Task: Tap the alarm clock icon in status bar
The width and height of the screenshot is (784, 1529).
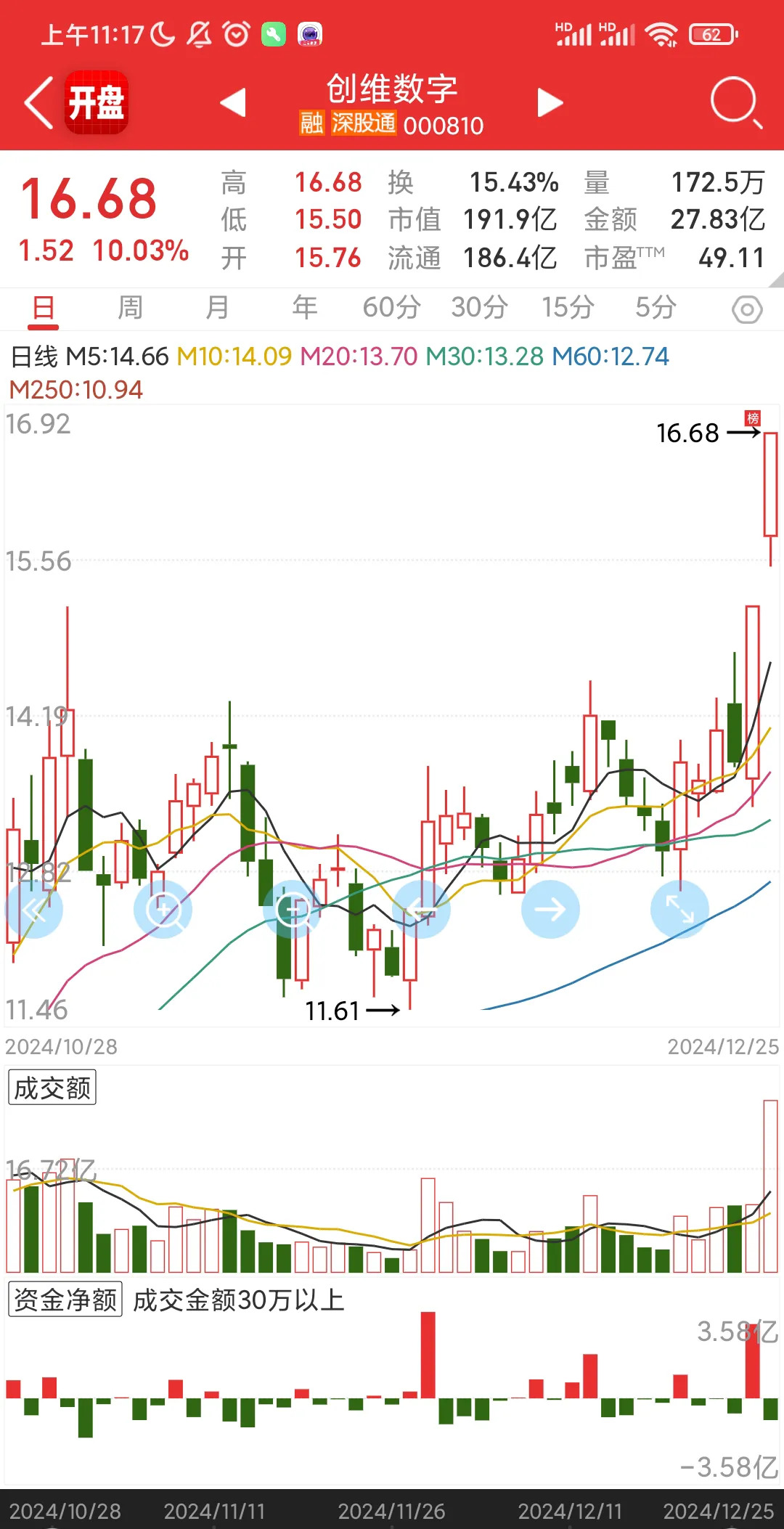Action: point(236,33)
